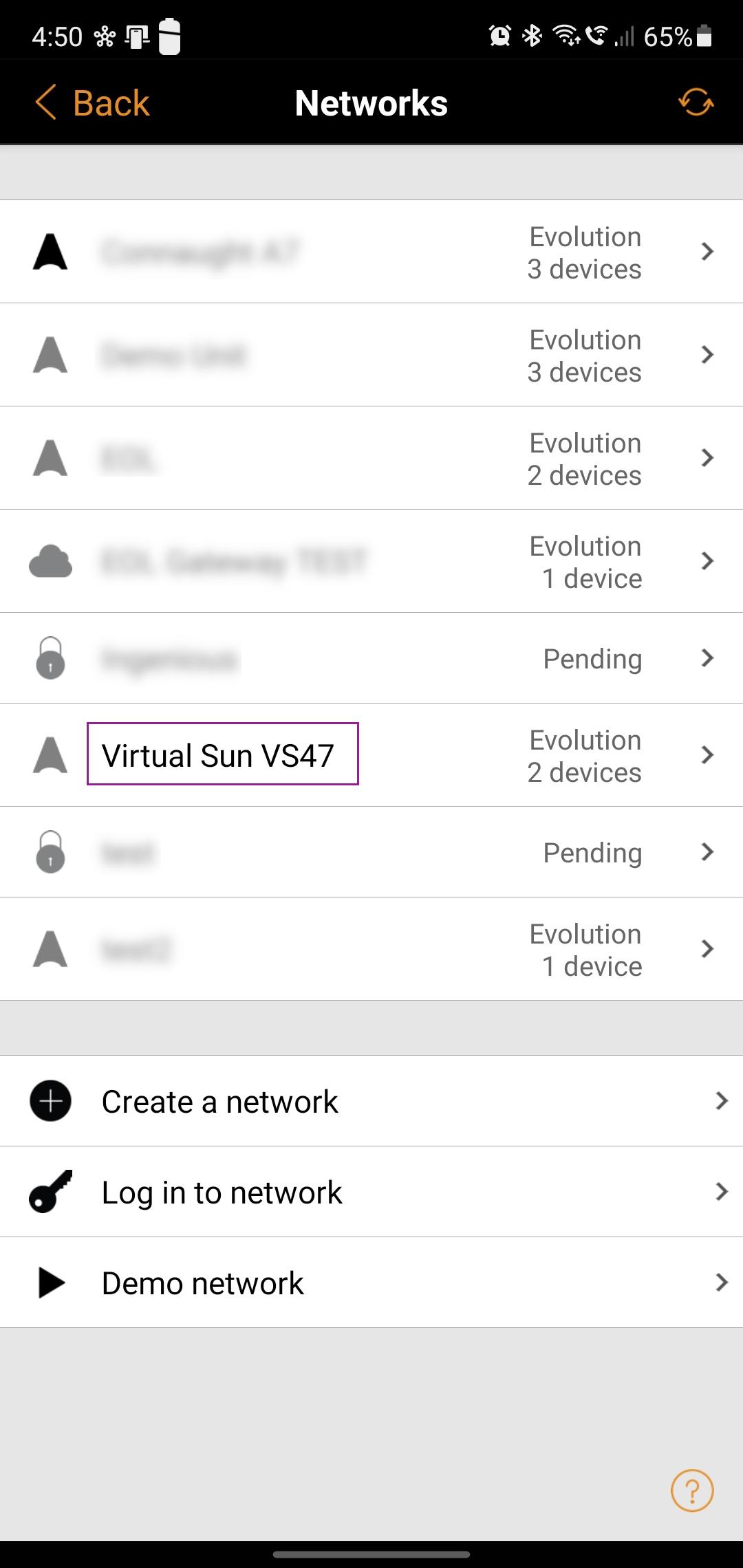Tap the plus icon beside Create a network

click(x=51, y=1100)
